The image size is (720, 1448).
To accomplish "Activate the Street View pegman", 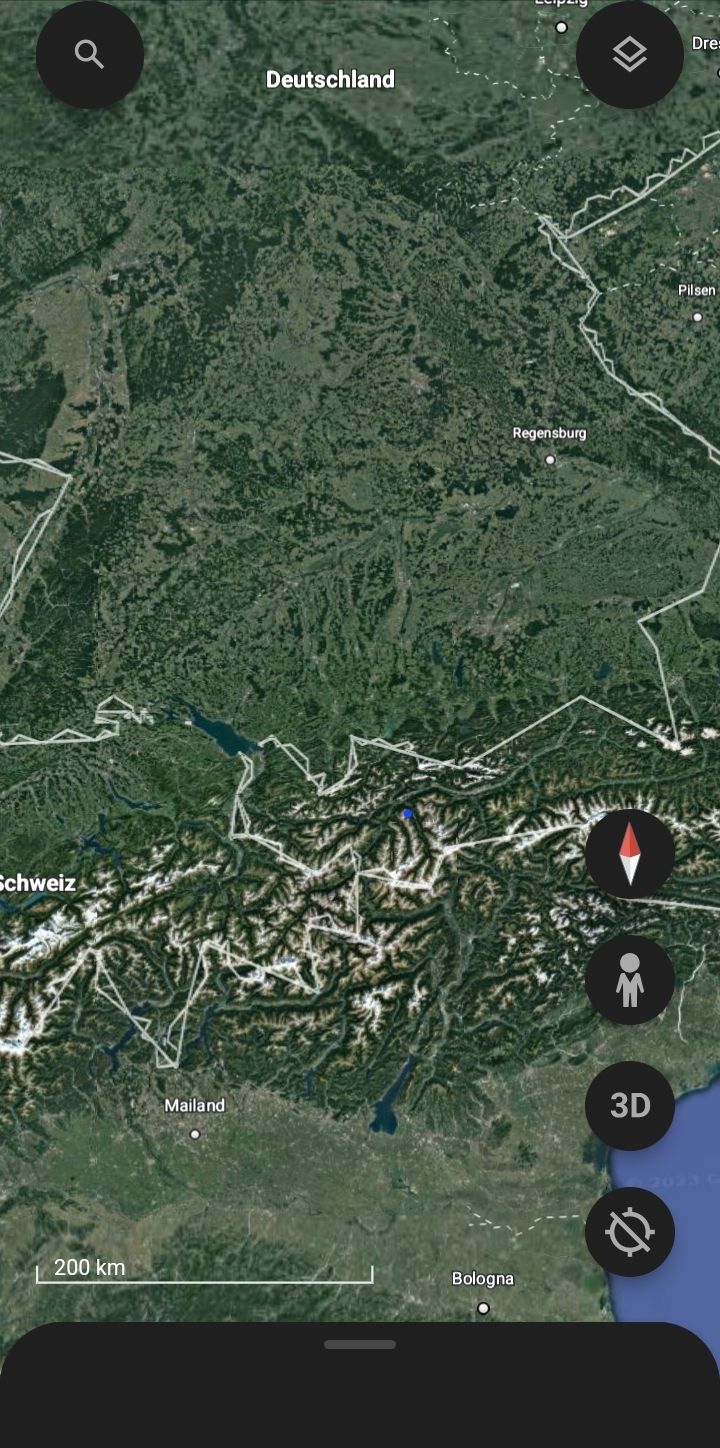I will pos(629,980).
